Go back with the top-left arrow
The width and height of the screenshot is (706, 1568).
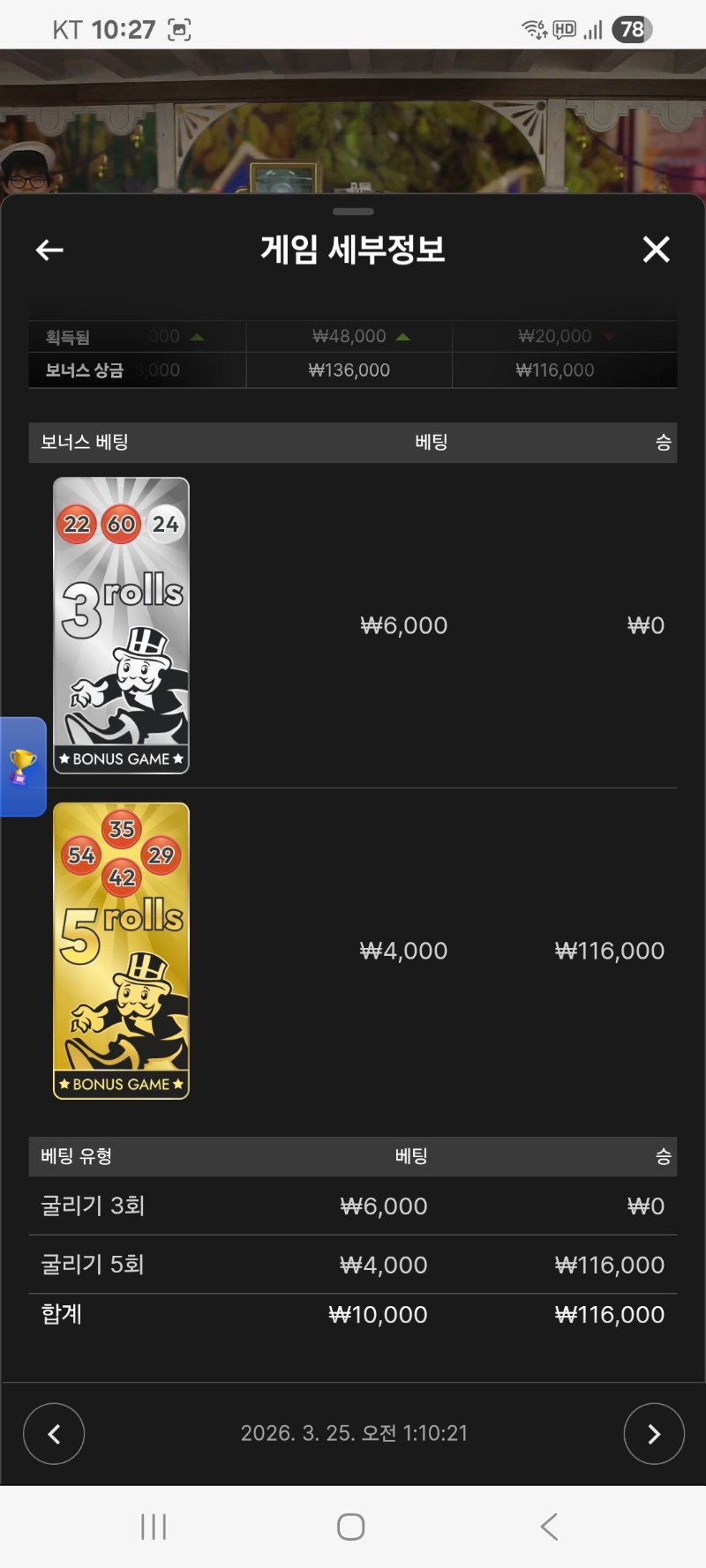point(49,250)
